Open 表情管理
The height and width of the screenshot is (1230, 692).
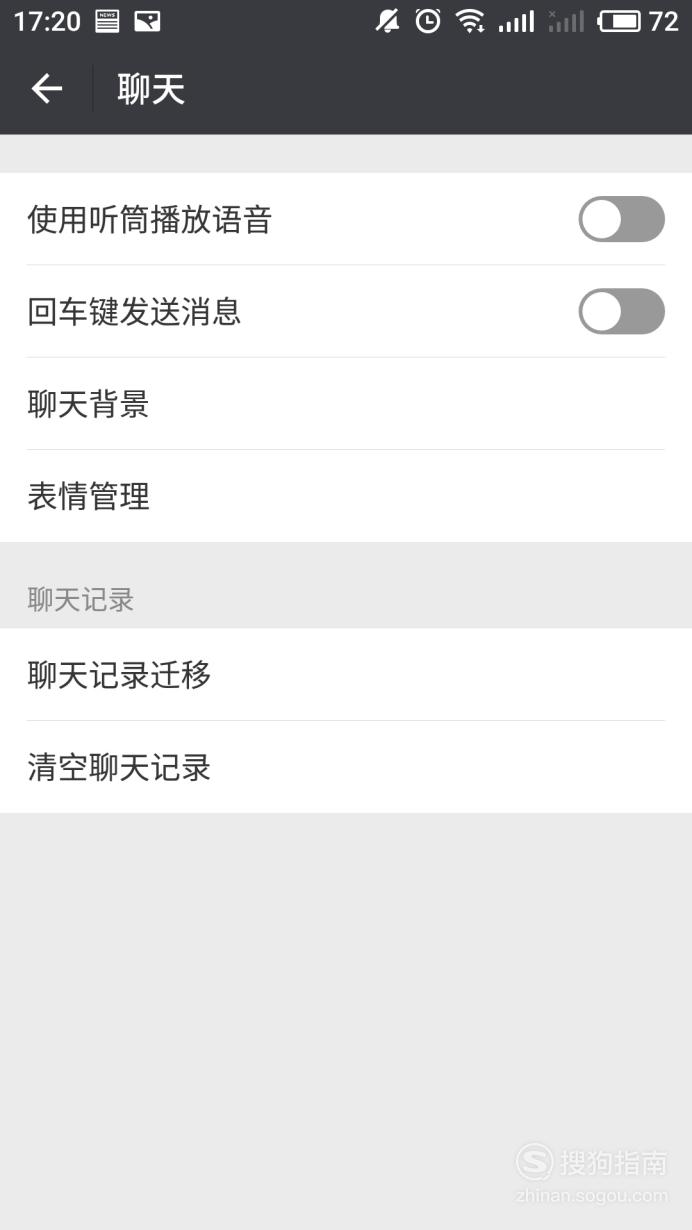pyautogui.click(x=346, y=496)
